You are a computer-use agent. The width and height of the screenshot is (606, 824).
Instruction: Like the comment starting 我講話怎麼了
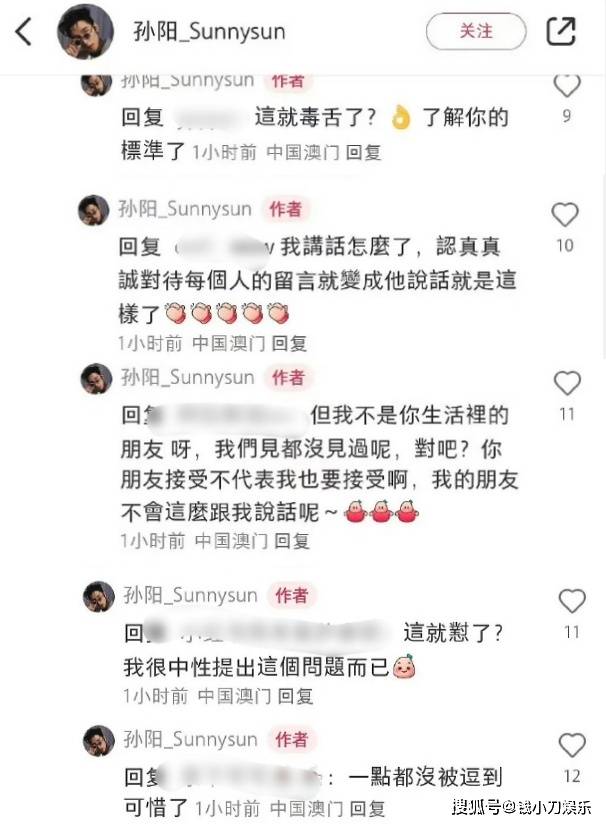click(565, 215)
